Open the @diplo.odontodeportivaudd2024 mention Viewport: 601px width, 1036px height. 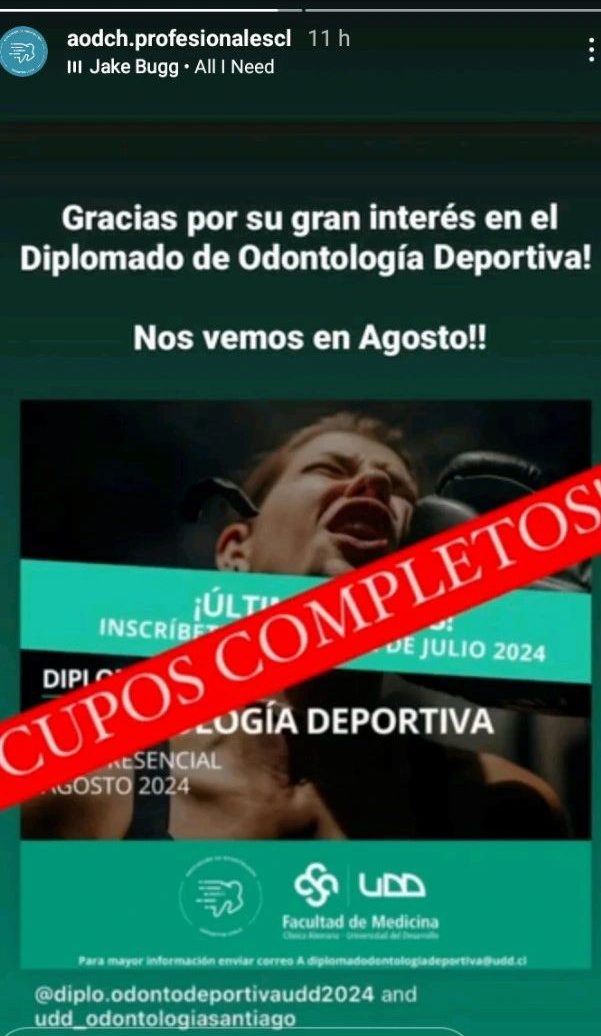205,995
